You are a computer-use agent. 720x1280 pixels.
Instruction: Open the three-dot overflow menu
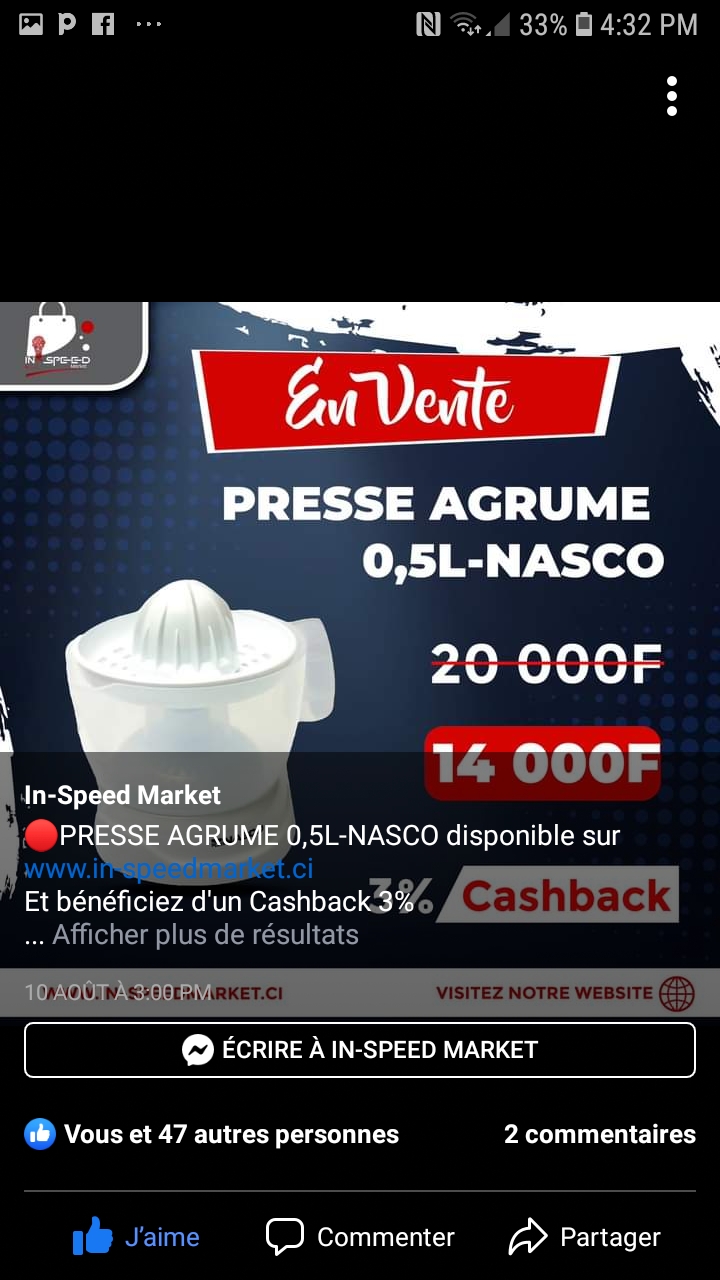[x=672, y=96]
